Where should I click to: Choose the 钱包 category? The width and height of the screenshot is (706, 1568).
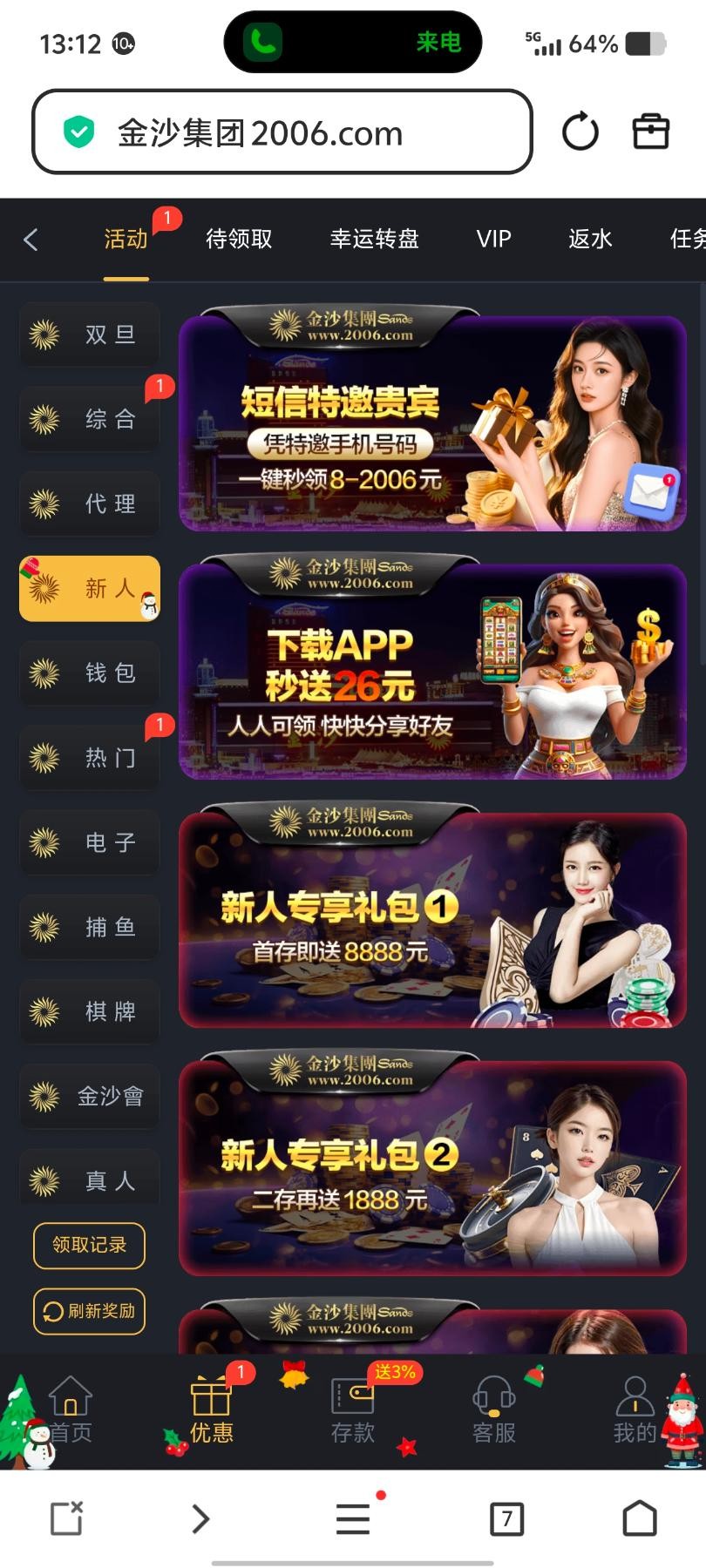click(x=90, y=672)
